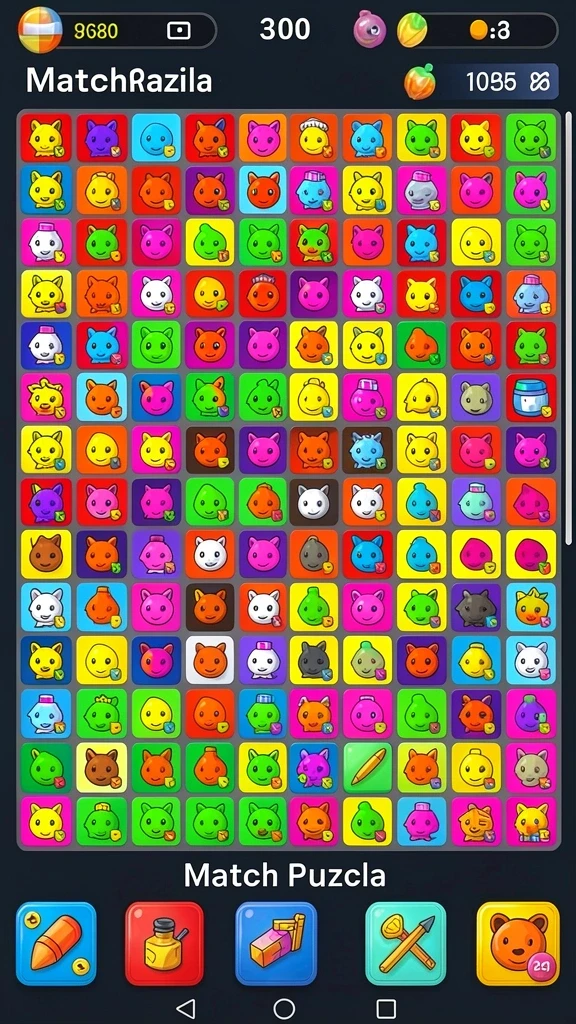Screen dimensions: 576x1024
Task: Tap the orange bear booster
Action: (518, 944)
